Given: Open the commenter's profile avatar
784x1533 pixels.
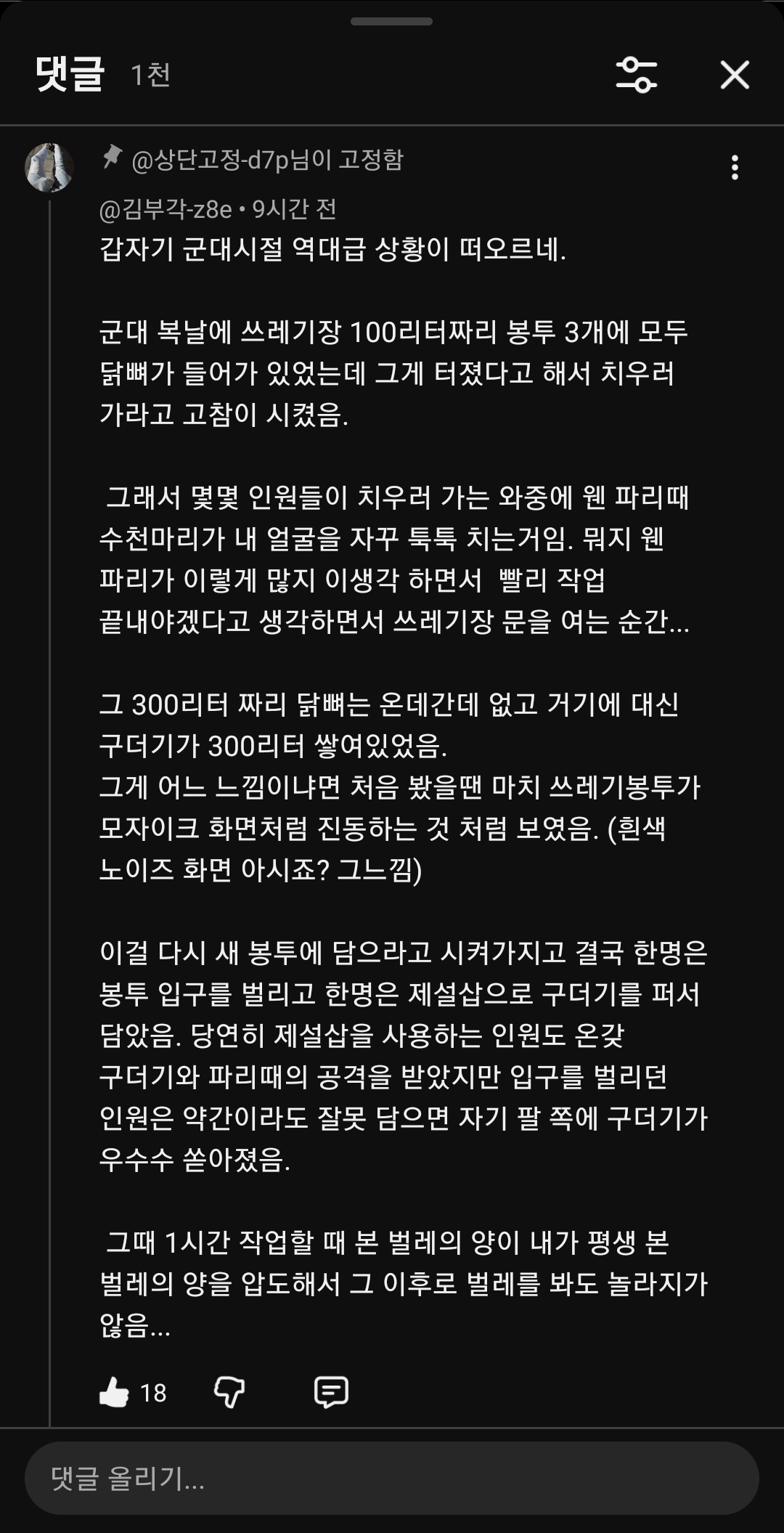Looking at the screenshot, I should click(x=49, y=167).
